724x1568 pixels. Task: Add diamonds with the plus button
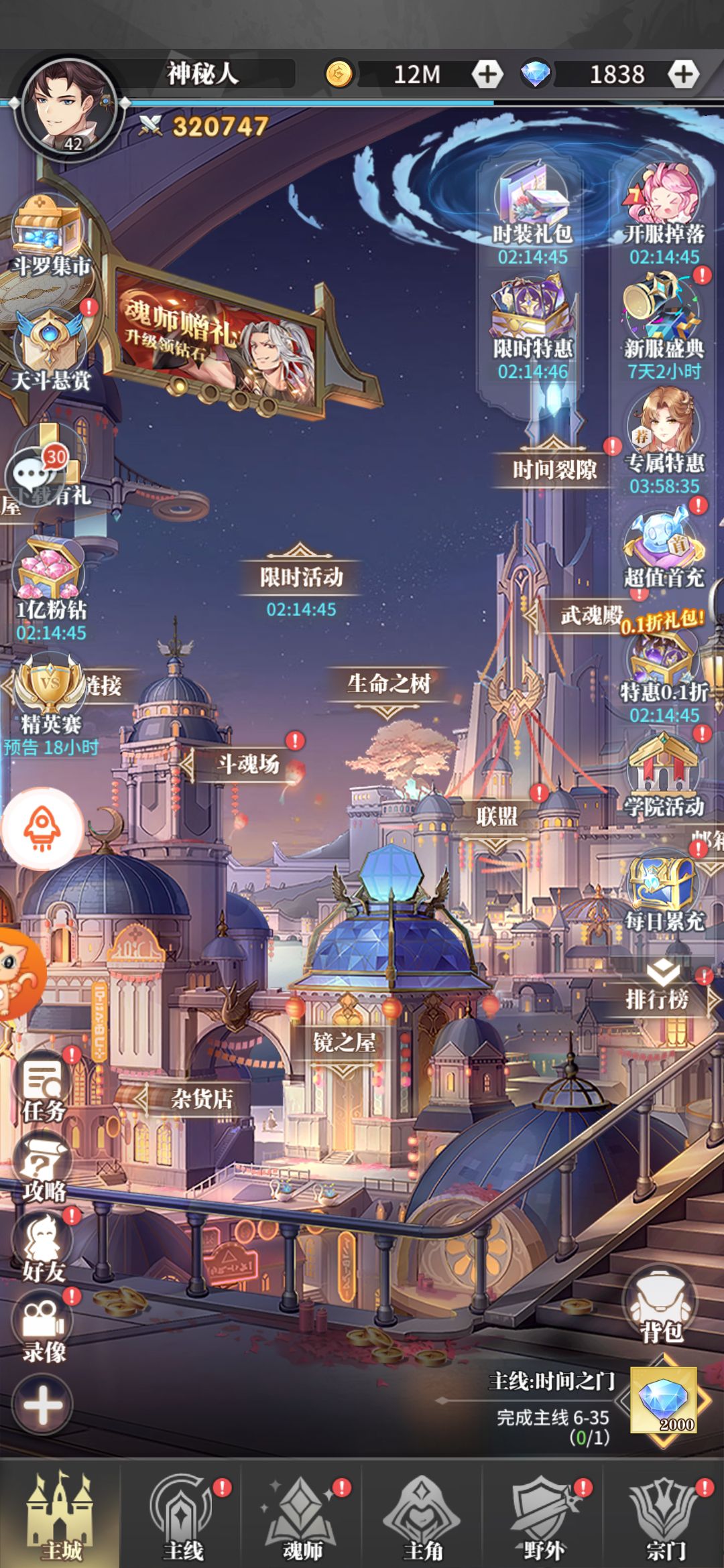(683, 74)
